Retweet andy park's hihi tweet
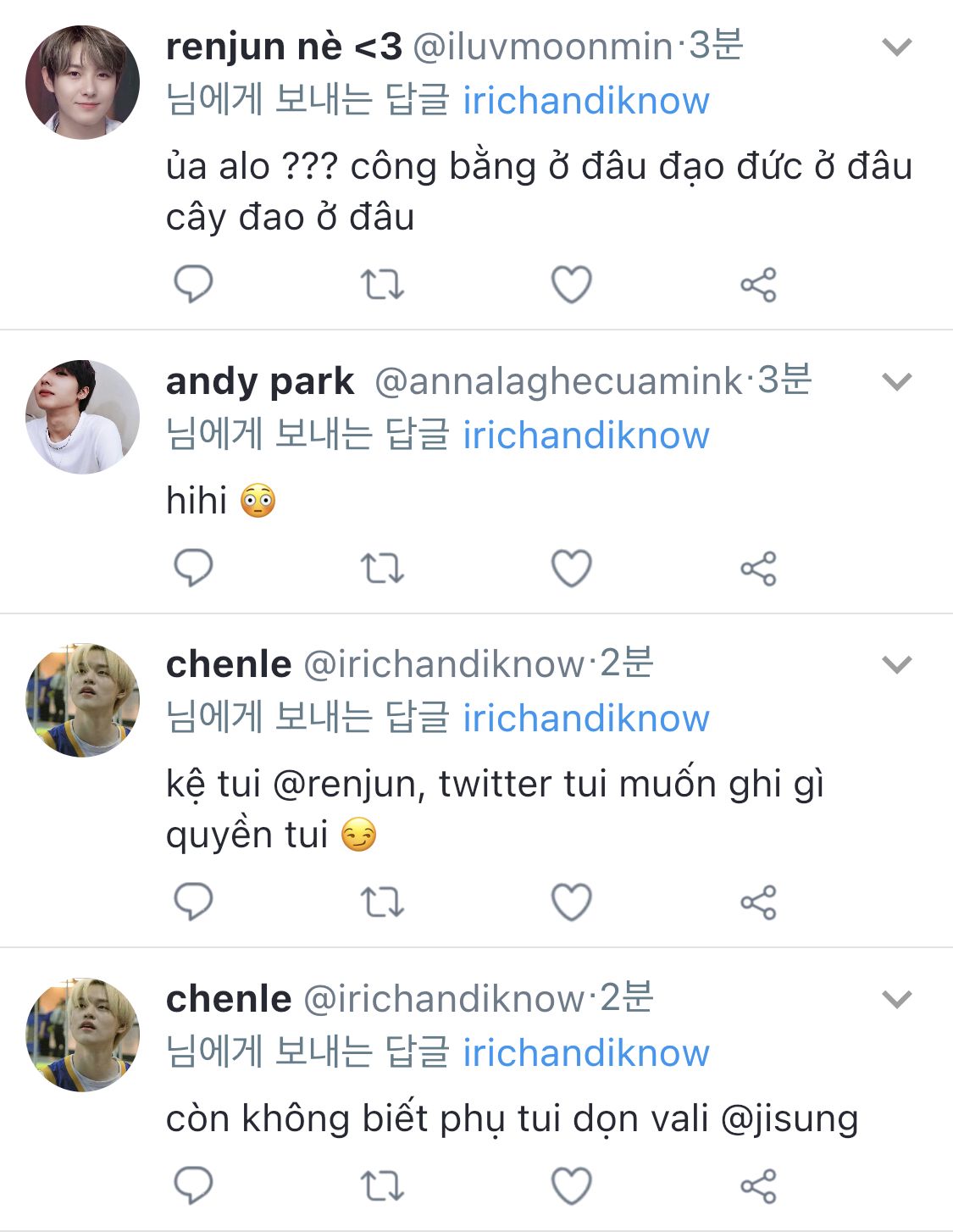This screenshot has height=1232, width=953. point(382,568)
